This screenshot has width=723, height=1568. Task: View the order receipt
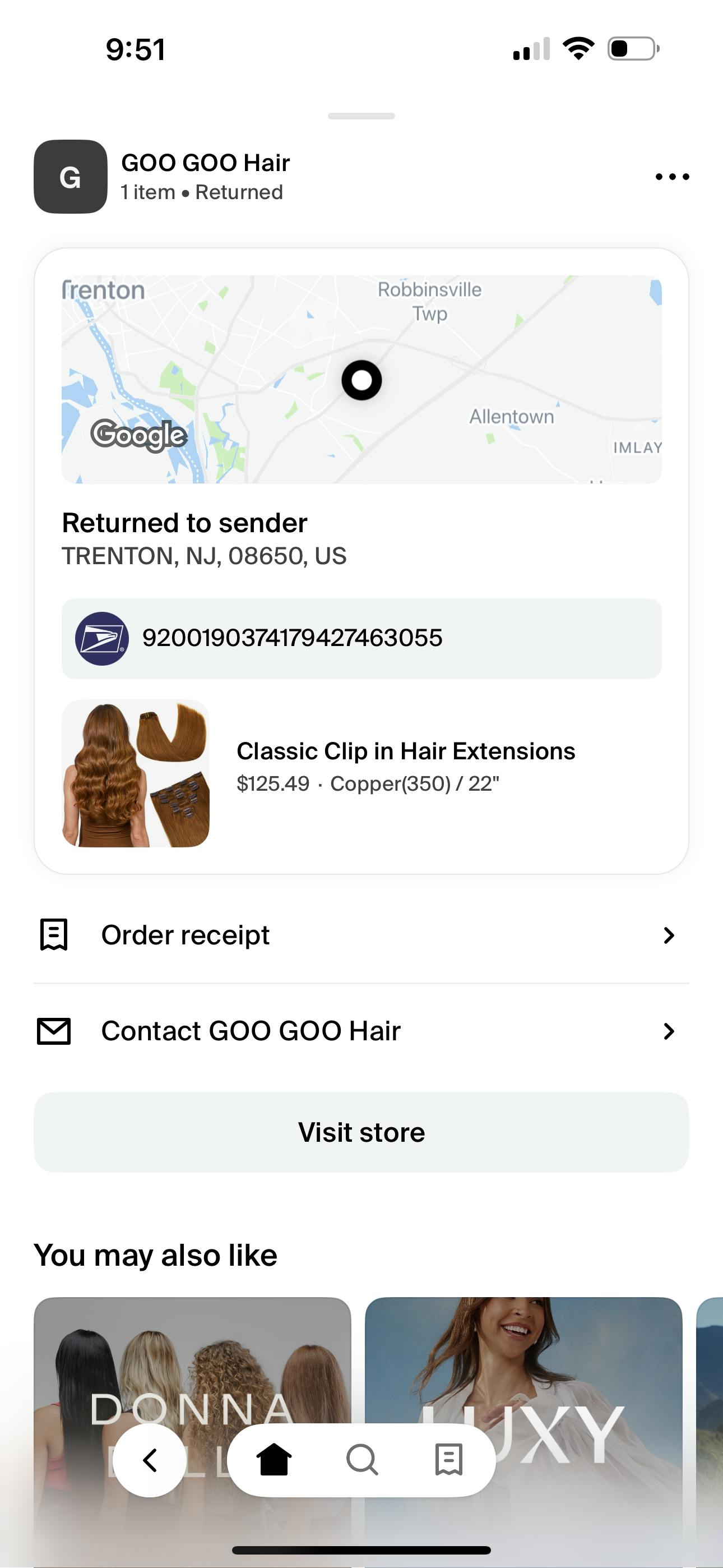coord(361,935)
